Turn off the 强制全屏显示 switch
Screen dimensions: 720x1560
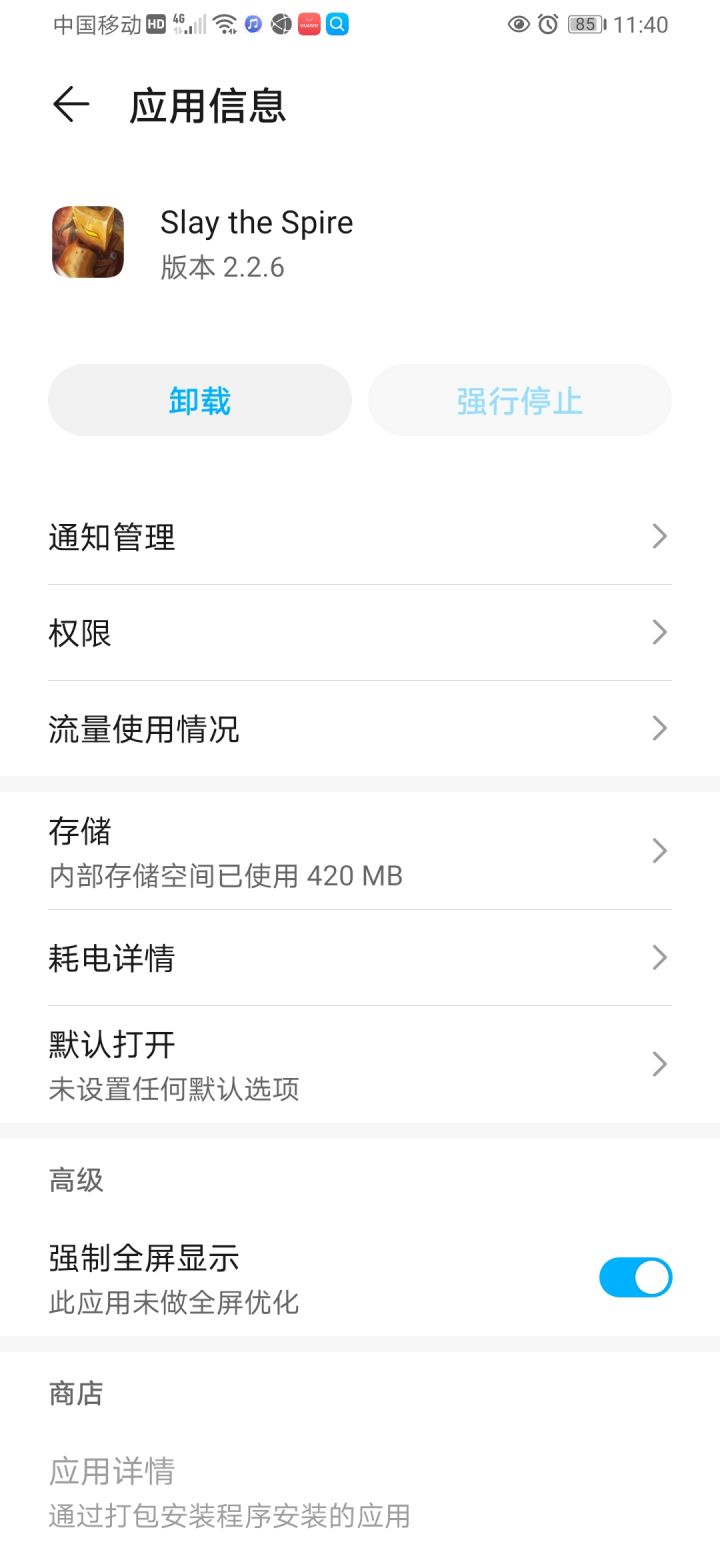coord(635,1277)
